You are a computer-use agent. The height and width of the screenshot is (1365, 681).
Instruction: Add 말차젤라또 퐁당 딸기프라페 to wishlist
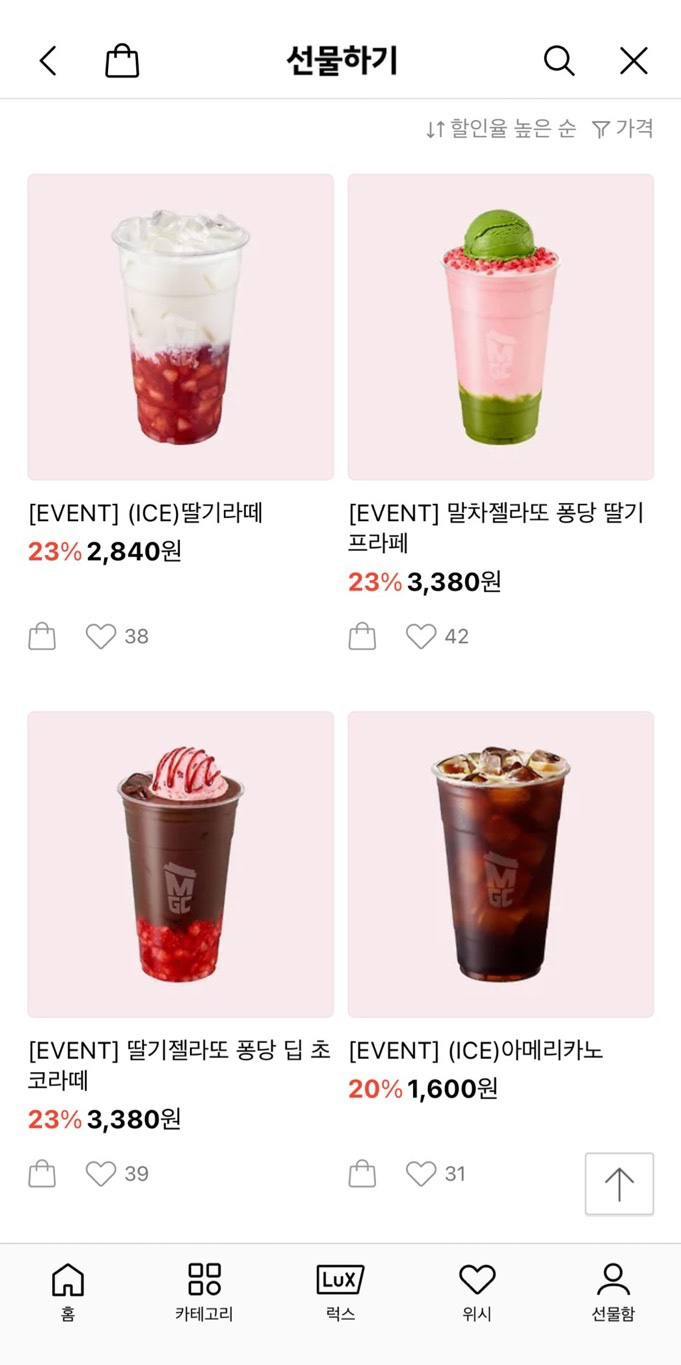421,637
